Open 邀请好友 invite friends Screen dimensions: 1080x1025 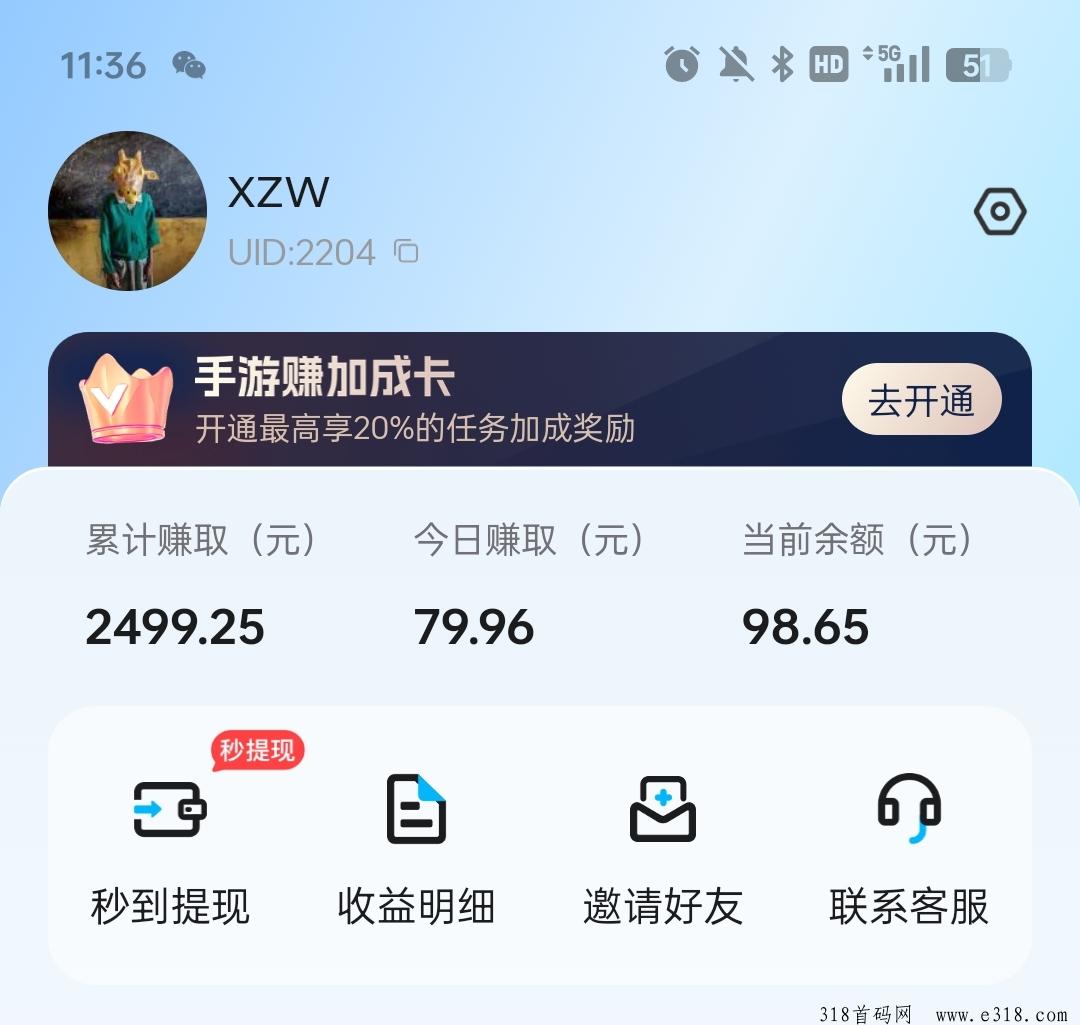click(662, 850)
